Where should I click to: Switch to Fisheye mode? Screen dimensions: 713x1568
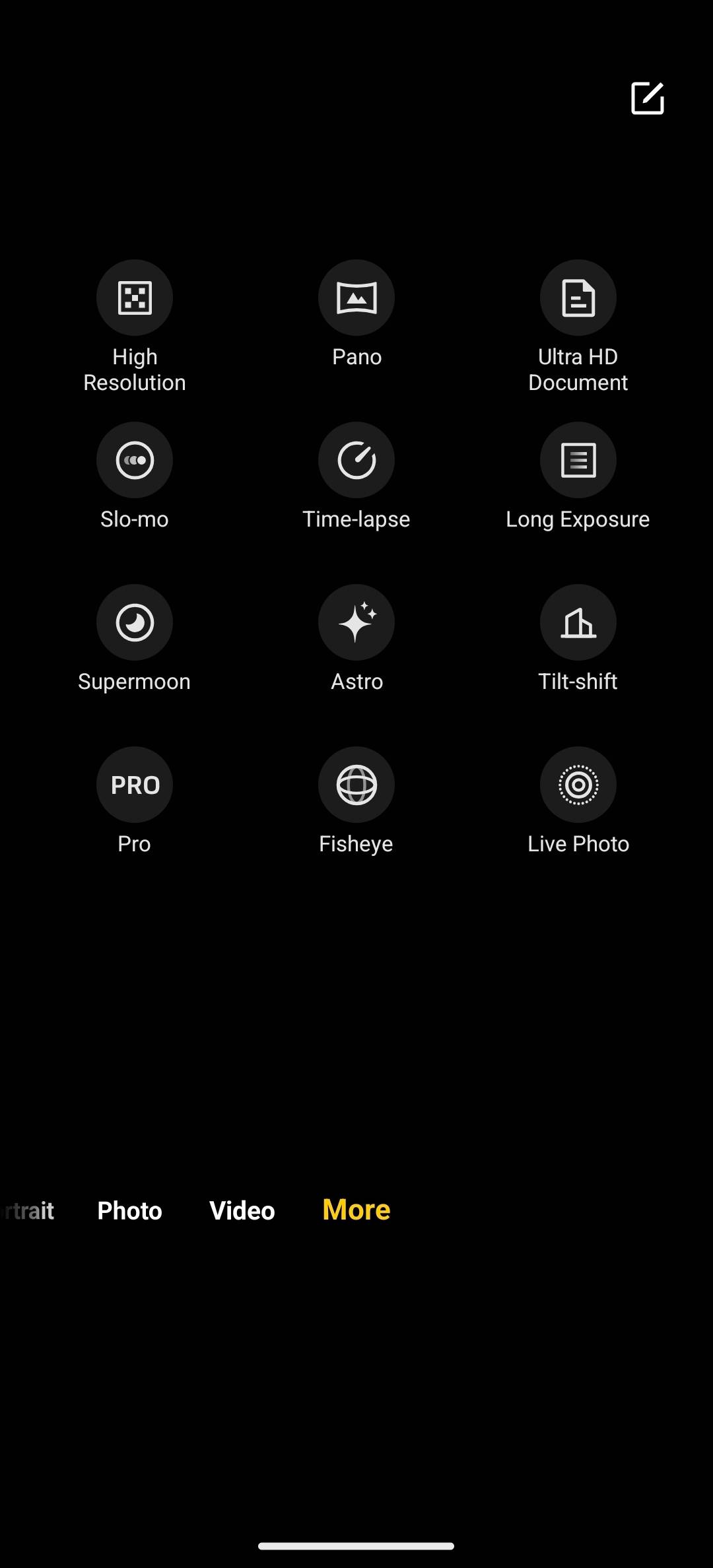[356, 785]
